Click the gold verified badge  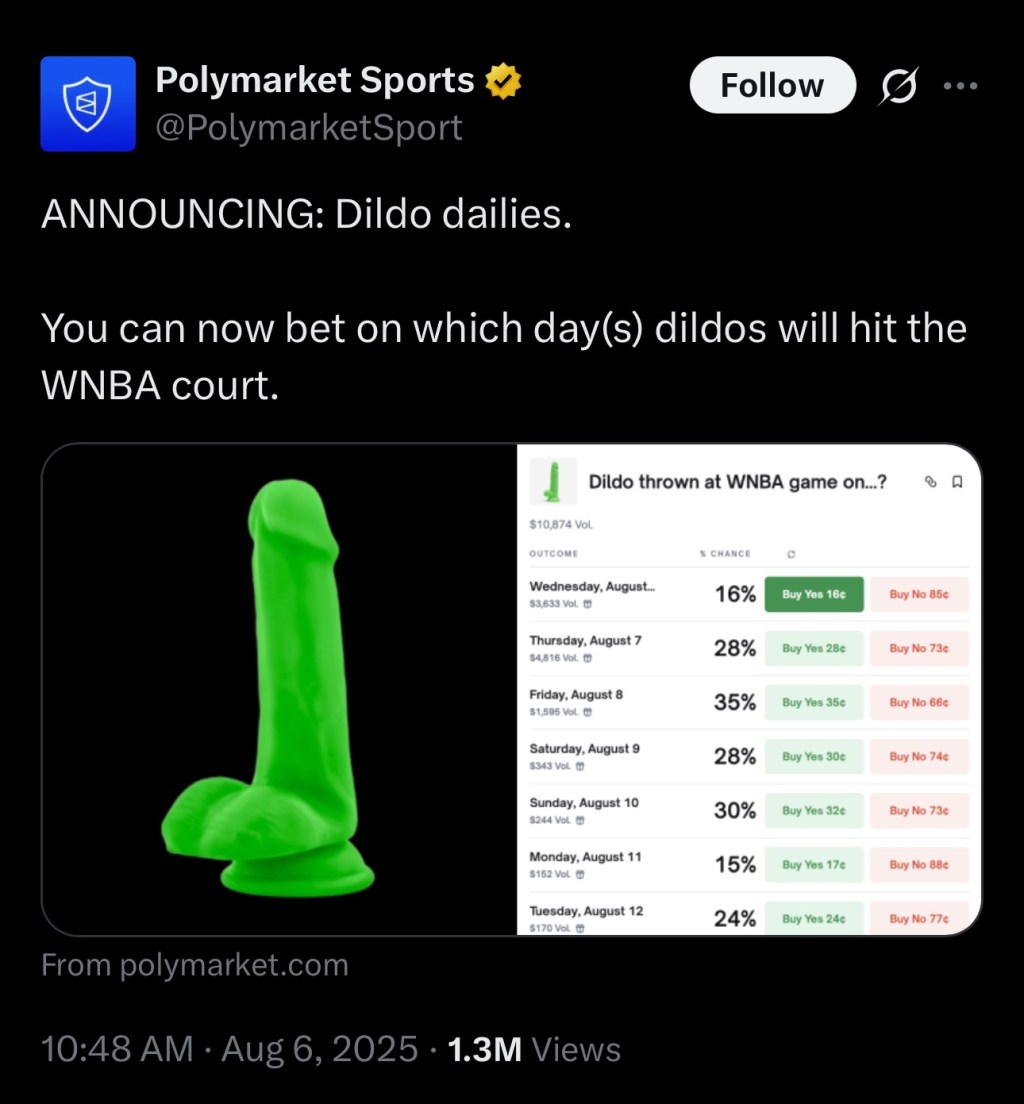tap(505, 81)
